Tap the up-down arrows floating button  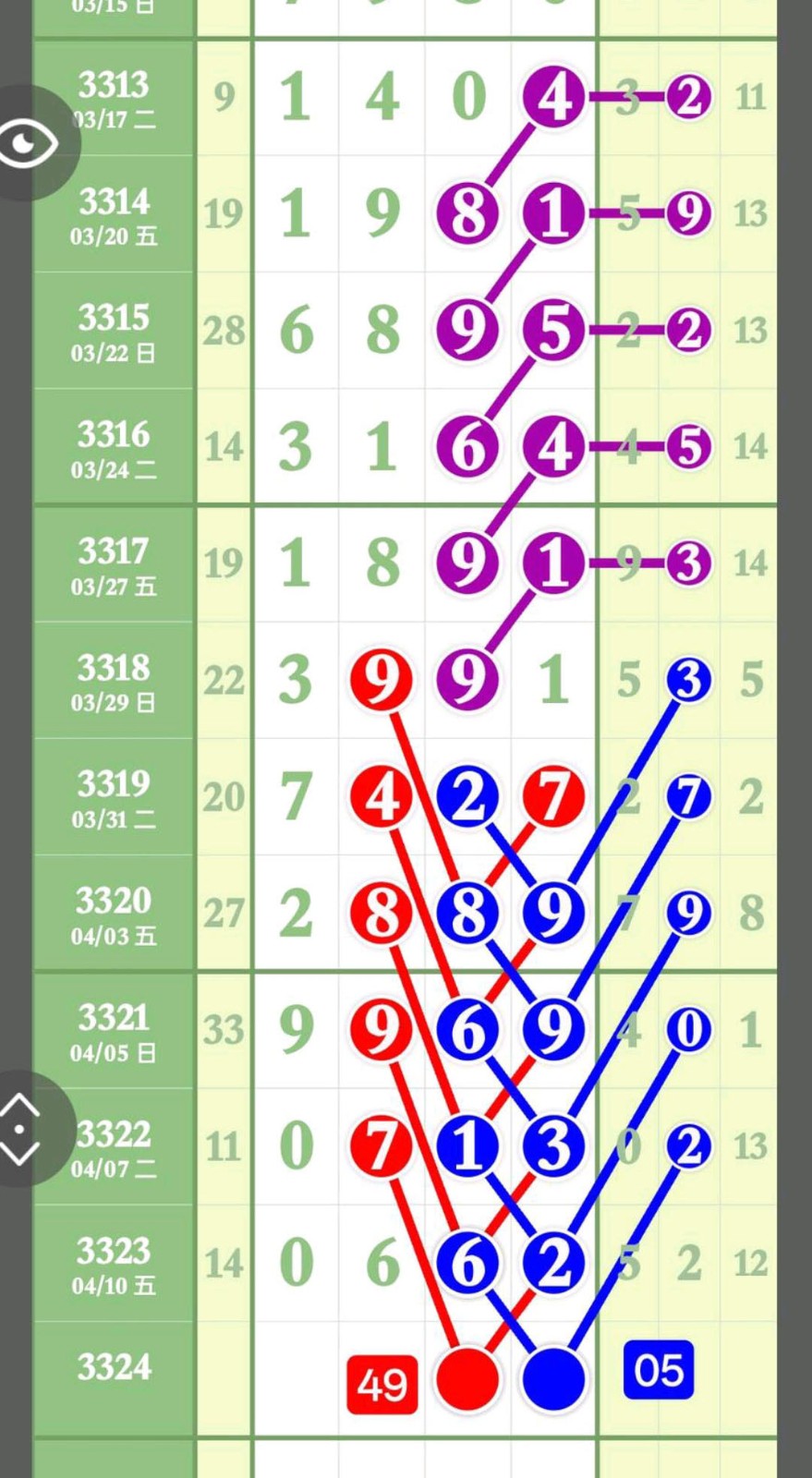tap(22, 1129)
